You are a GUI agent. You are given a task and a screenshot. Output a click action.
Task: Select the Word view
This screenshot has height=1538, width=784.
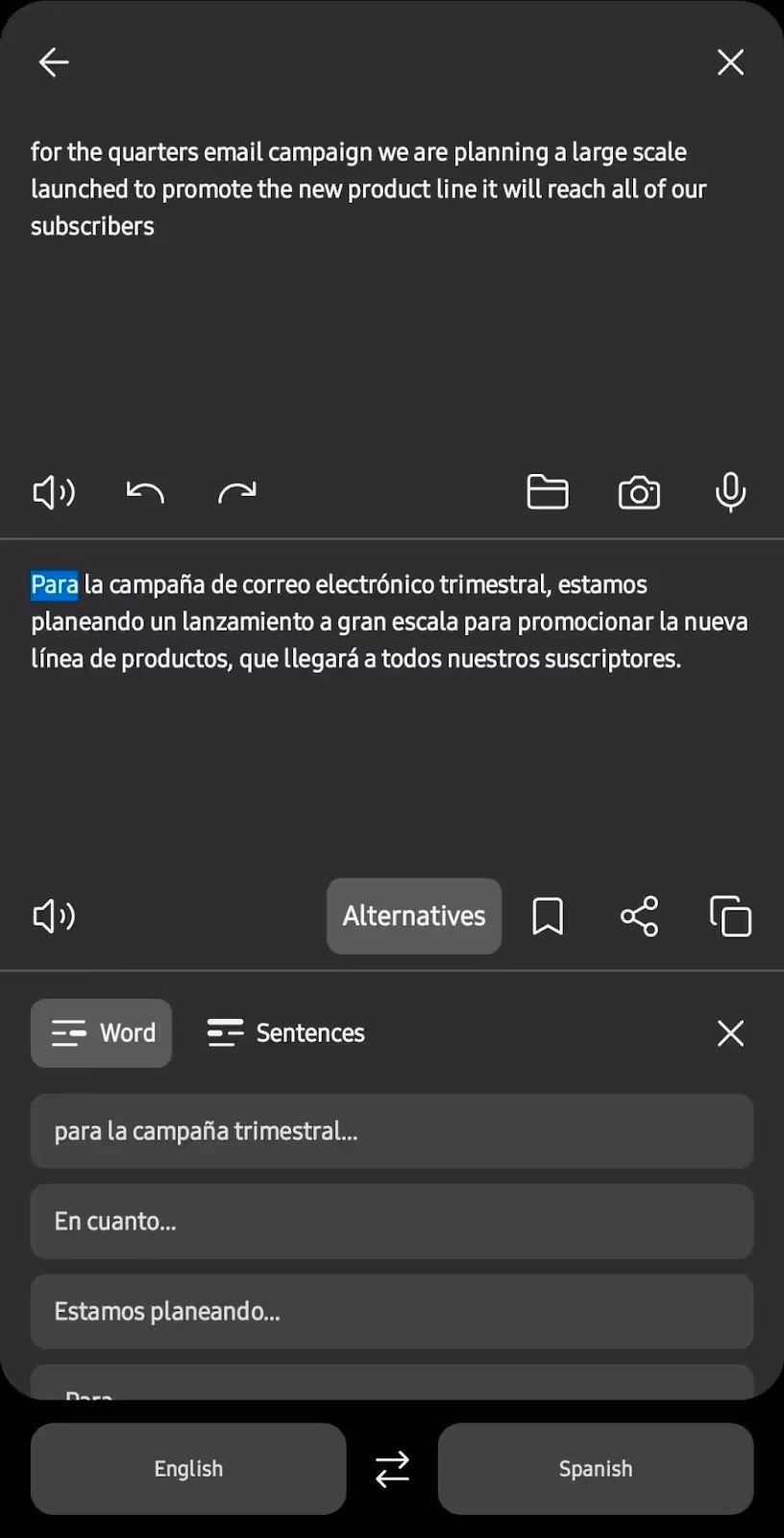point(101,1032)
